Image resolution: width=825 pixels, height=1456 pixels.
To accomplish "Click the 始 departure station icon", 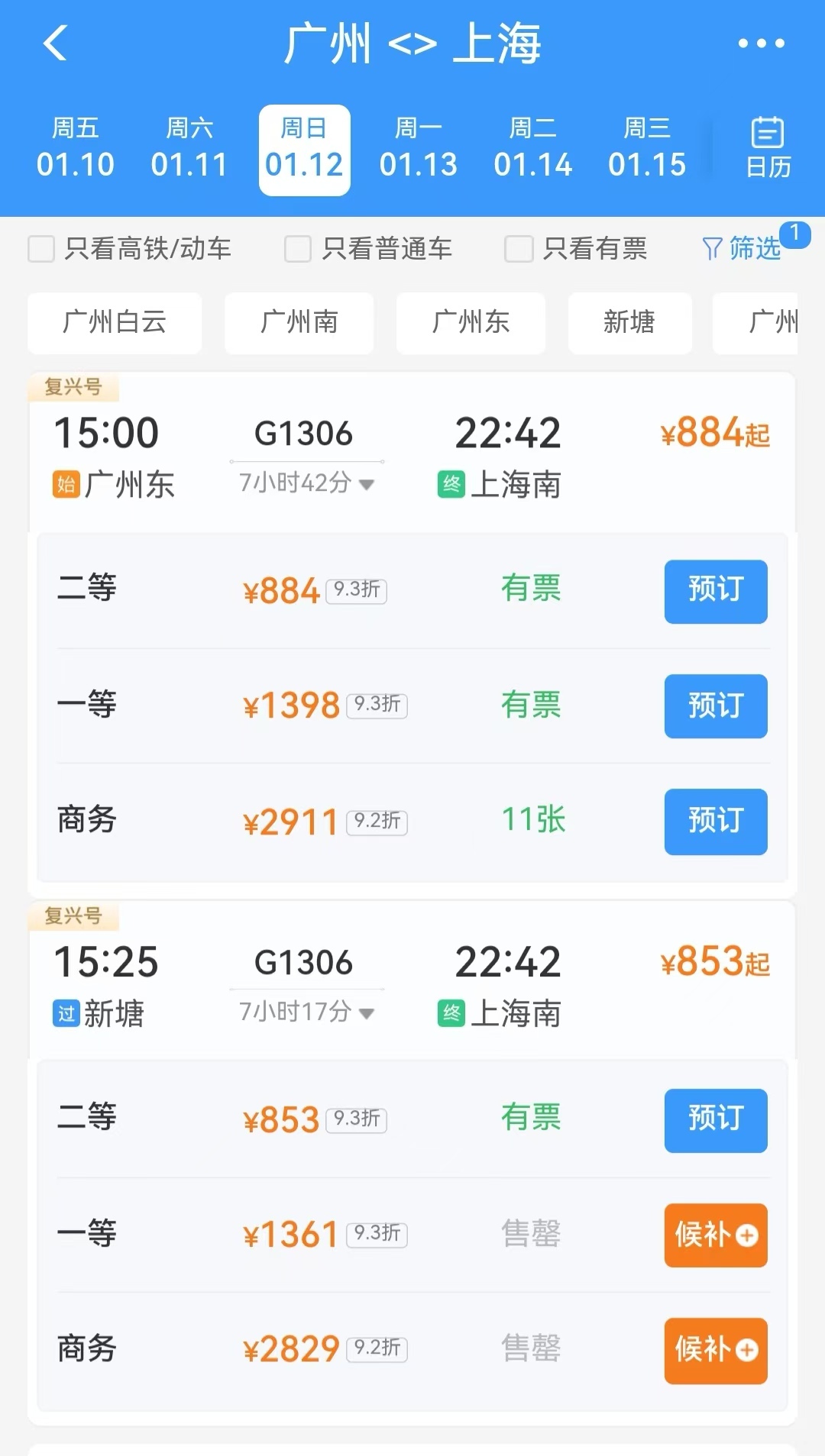I will pos(66,483).
